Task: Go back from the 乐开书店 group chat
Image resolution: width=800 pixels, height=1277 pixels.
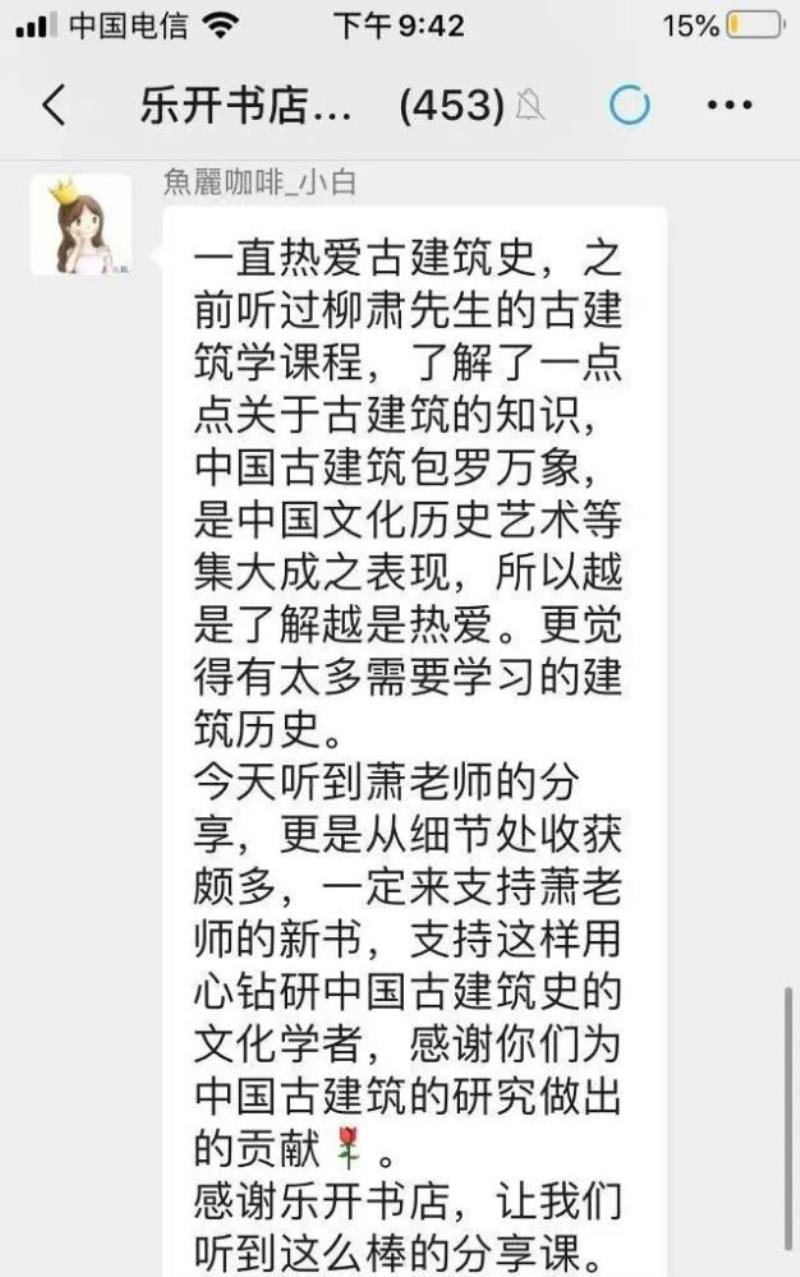Action: [53, 105]
